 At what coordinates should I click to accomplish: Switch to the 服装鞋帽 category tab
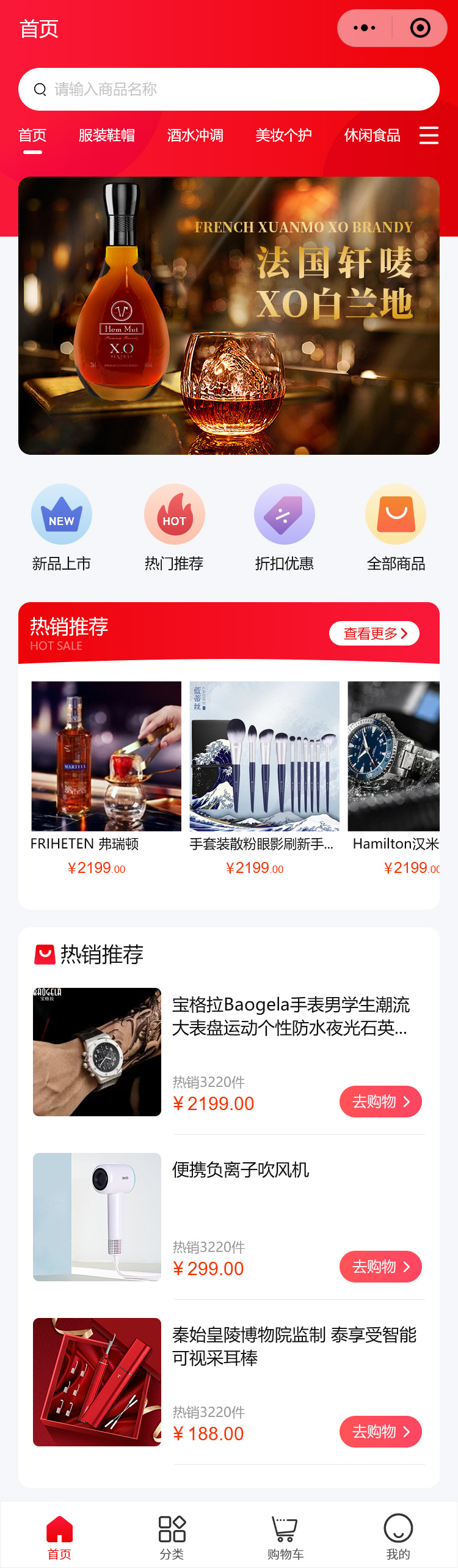point(107,135)
